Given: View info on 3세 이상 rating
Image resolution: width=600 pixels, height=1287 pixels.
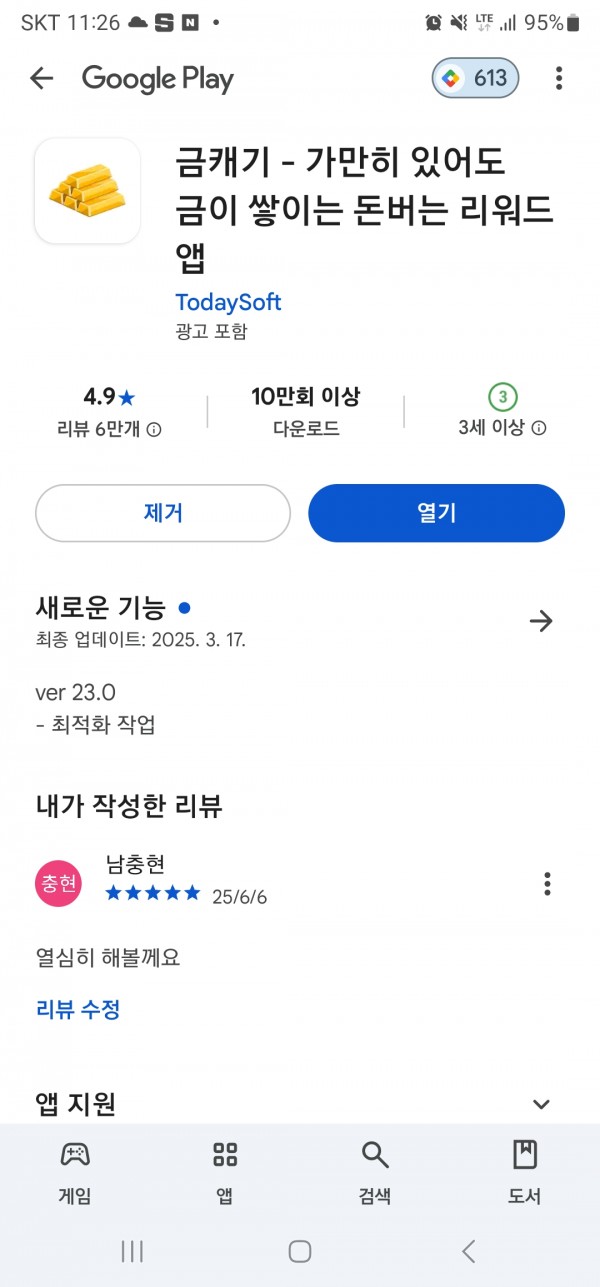Looking at the screenshot, I should 539,428.
